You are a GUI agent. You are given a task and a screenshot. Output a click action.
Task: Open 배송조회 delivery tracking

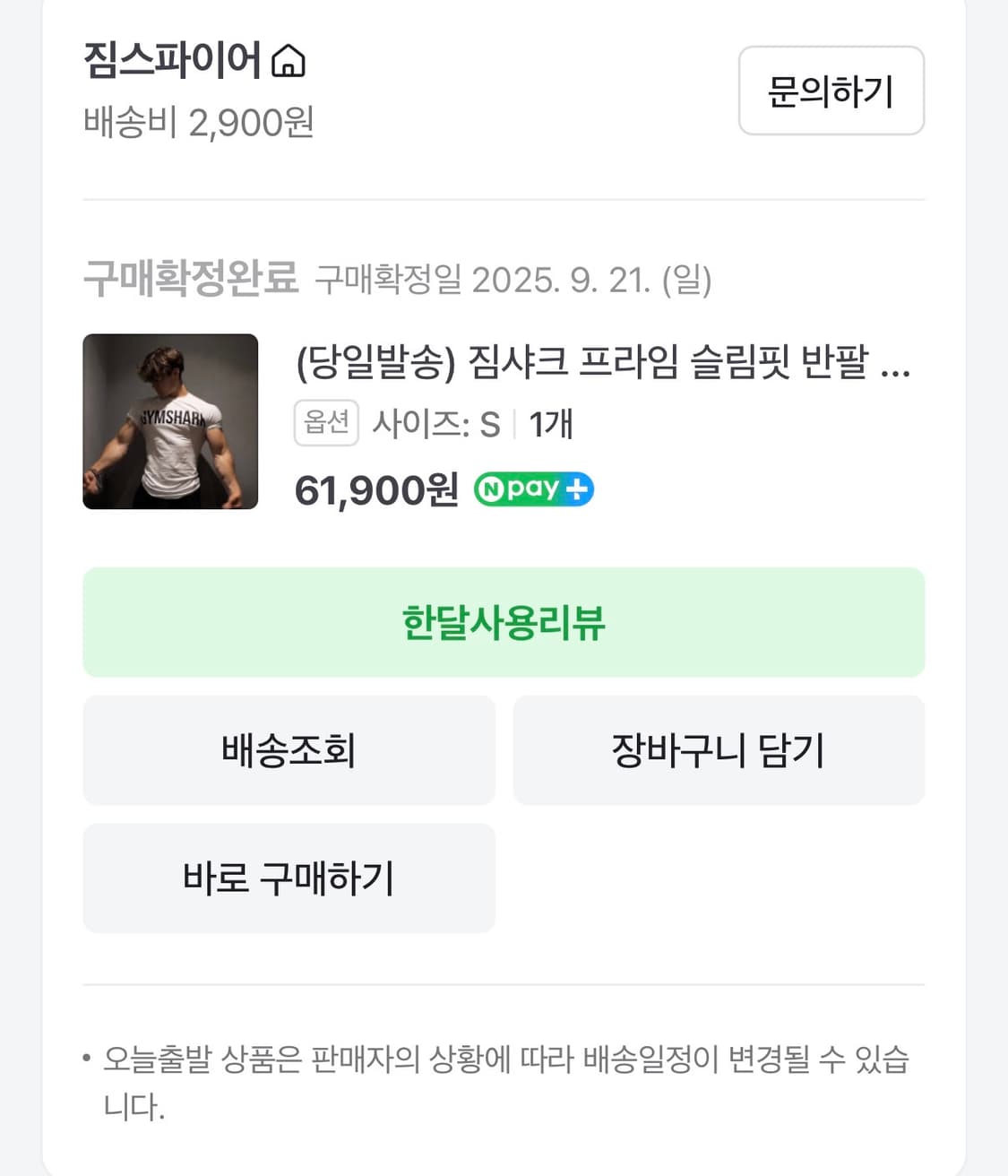(289, 750)
